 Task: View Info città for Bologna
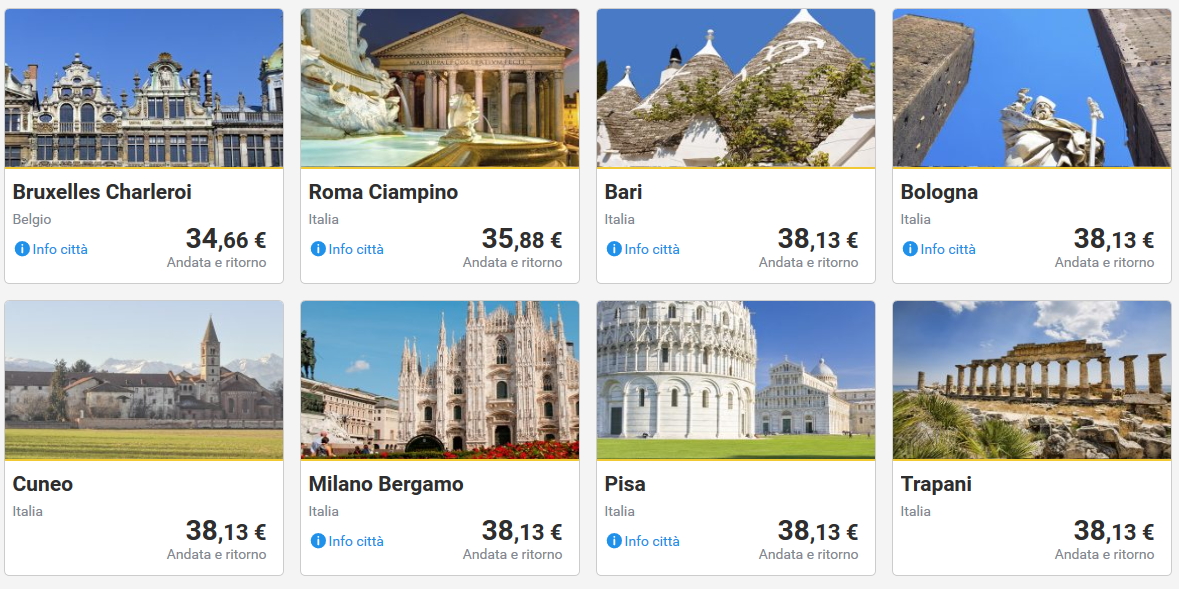coord(940,249)
